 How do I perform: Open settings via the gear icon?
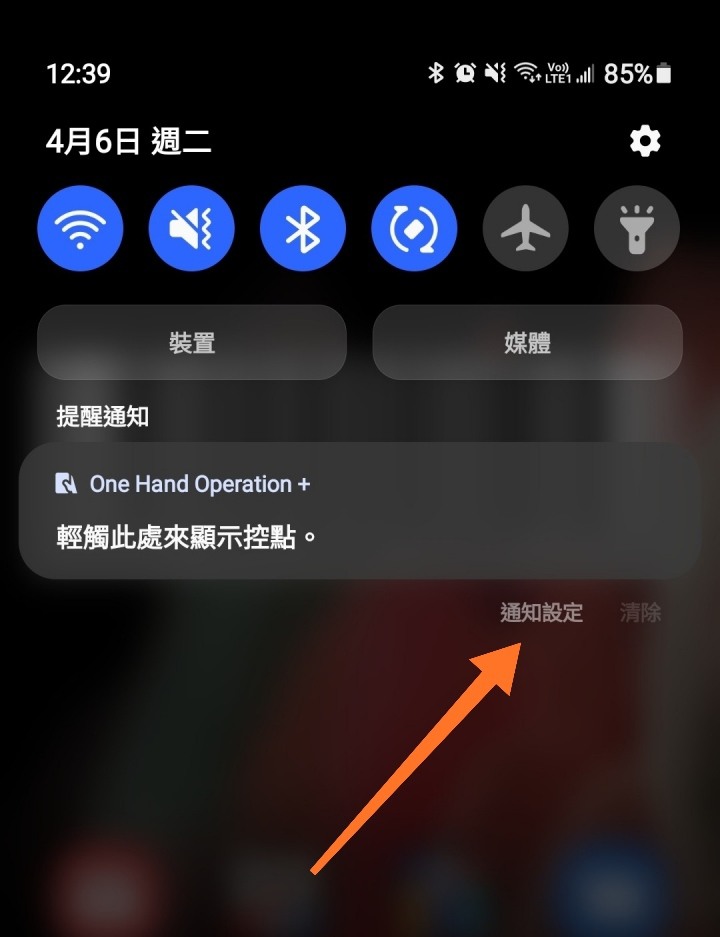pyautogui.click(x=645, y=141)
